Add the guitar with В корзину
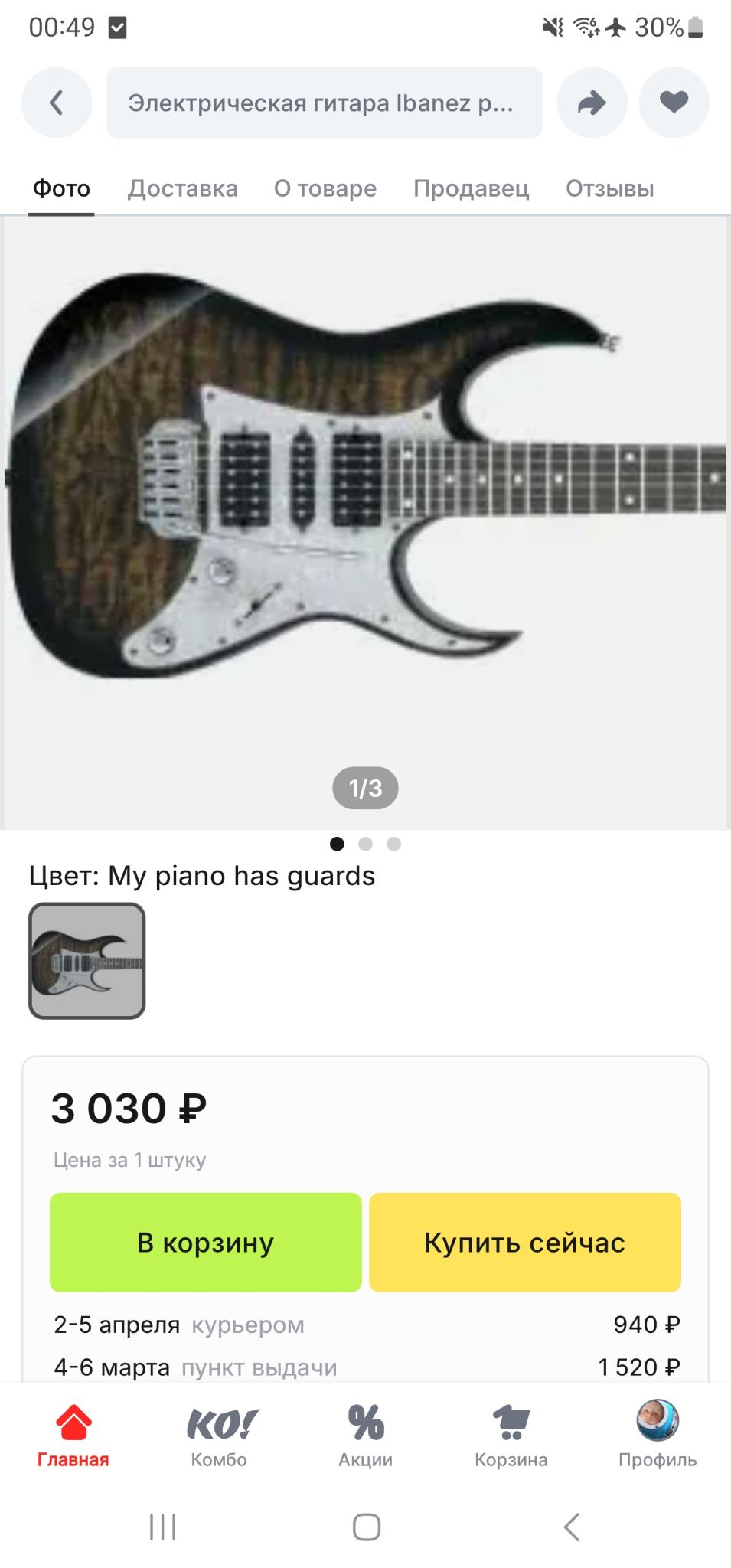The height and width of the screenshot is (1568, 731). [205, 1242]
